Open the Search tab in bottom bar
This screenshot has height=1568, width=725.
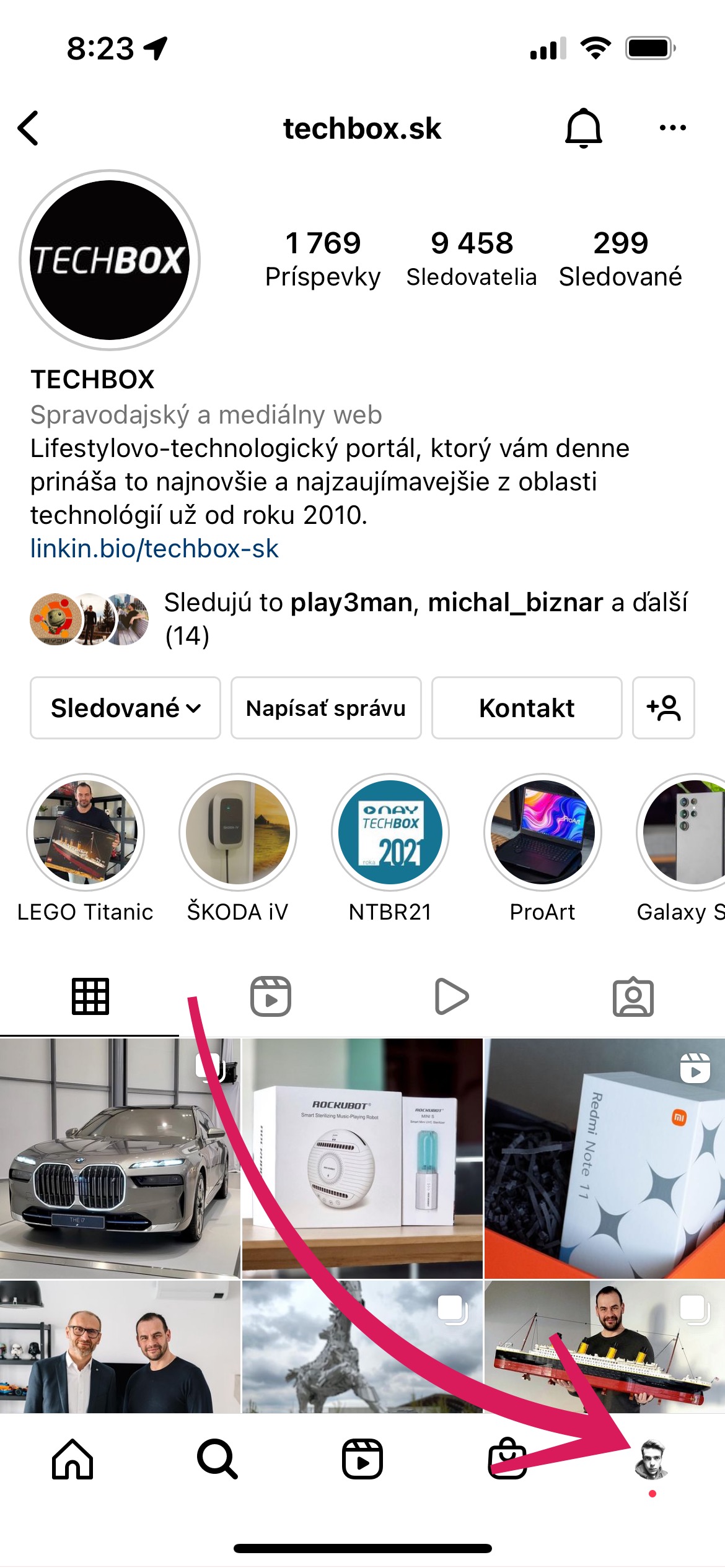pos(217,1459)
